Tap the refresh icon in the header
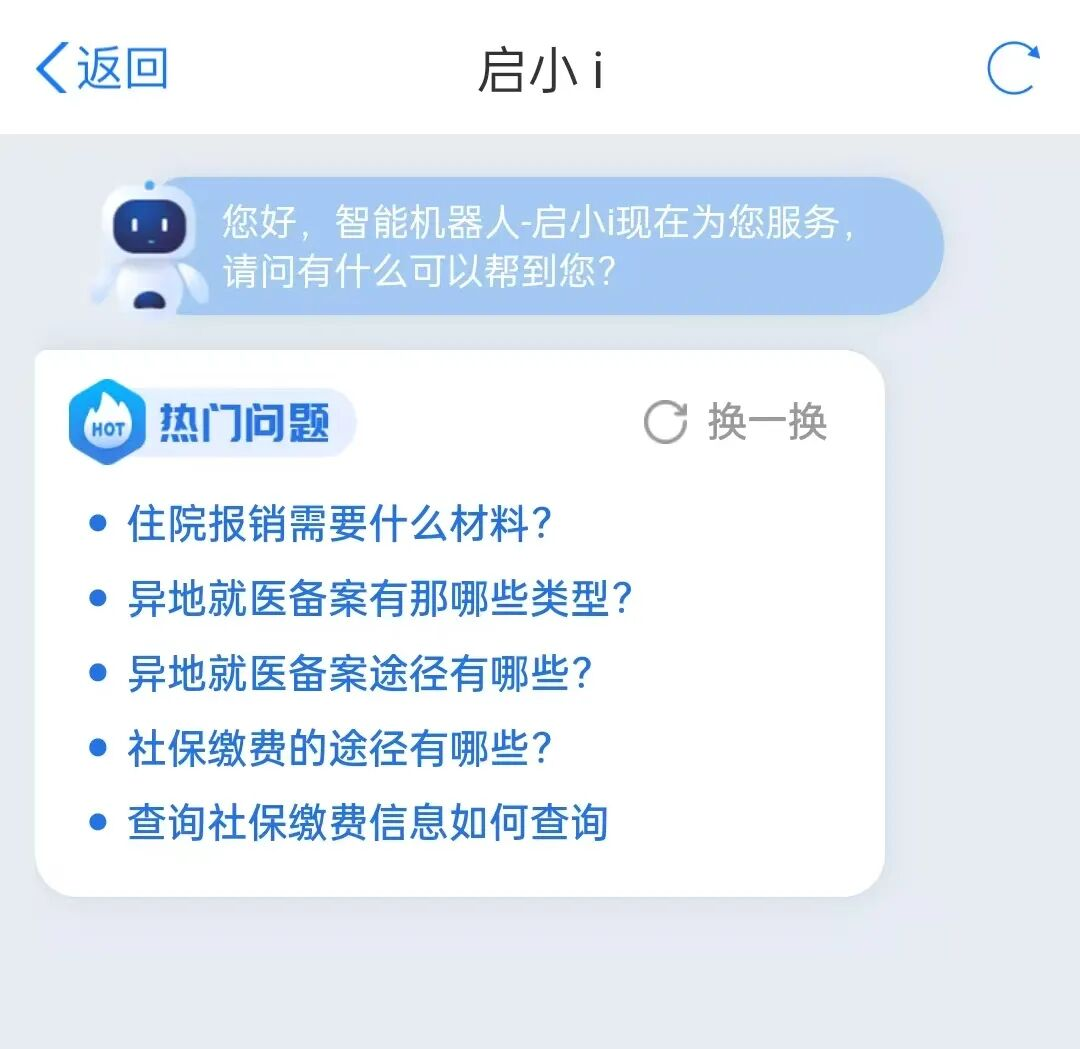The width and height of the screenshot is (1080, 1049). (1012, 69)
